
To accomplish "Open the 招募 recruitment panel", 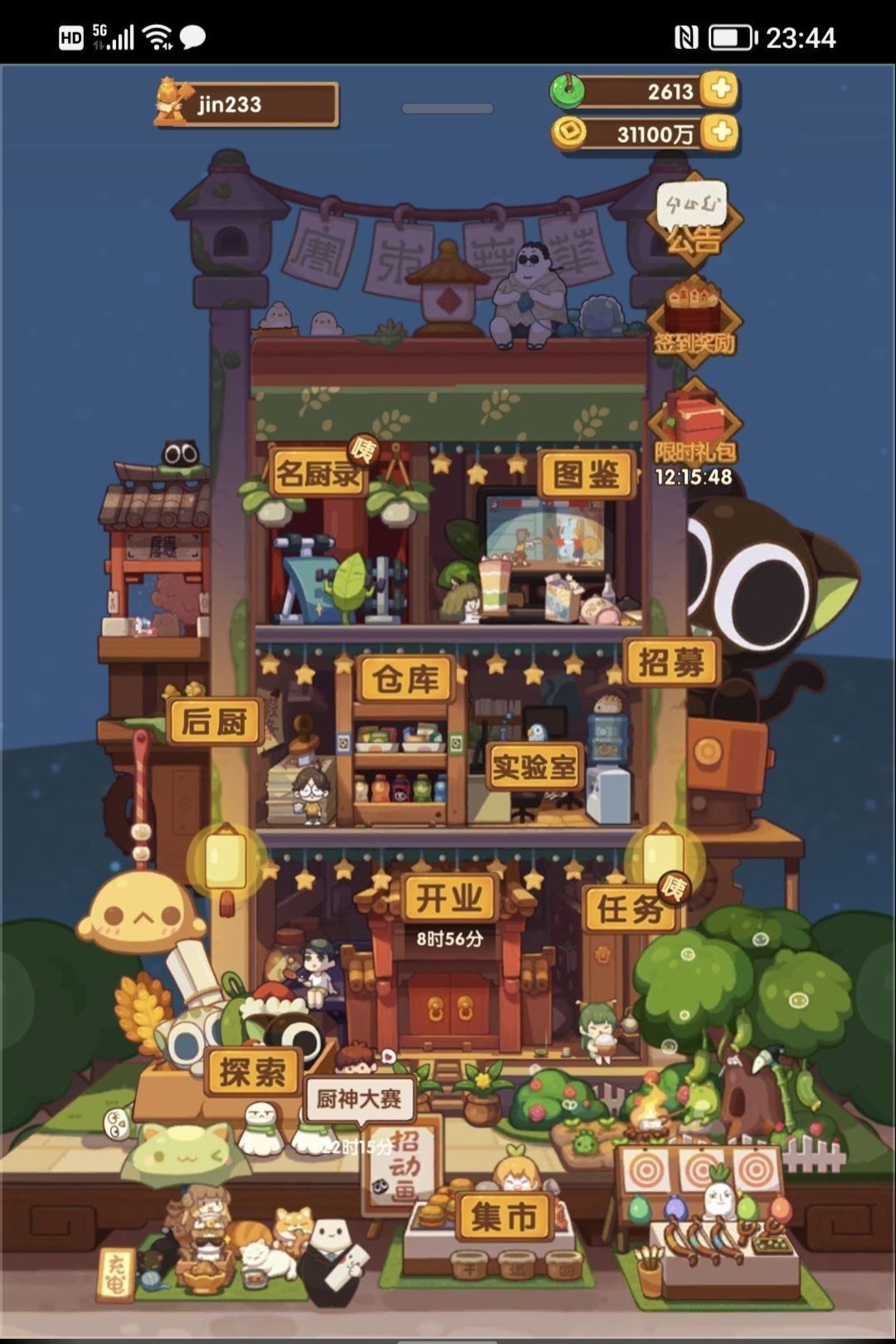I will [672, 660].
